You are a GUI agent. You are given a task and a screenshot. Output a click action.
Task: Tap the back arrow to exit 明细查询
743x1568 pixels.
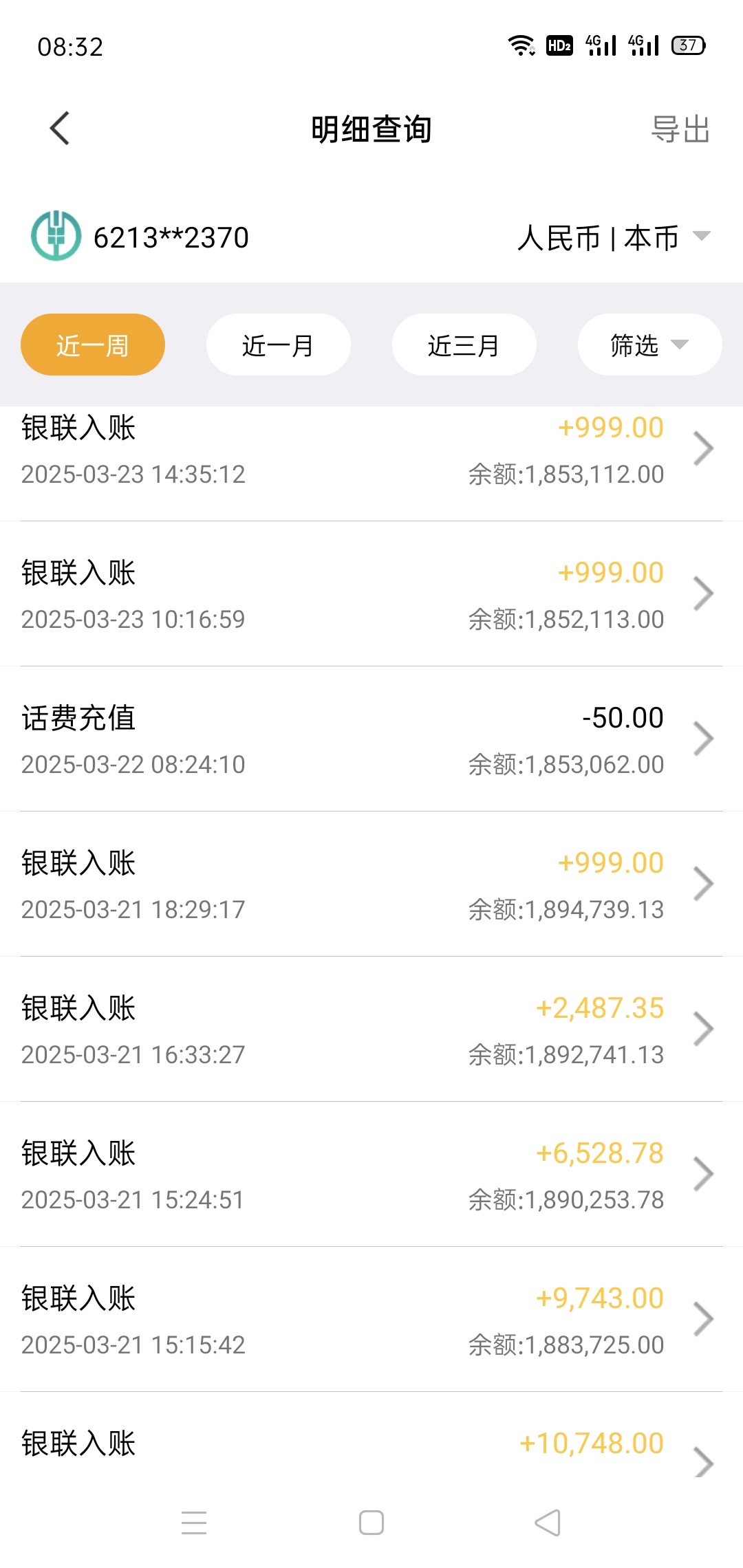point(60,128)
